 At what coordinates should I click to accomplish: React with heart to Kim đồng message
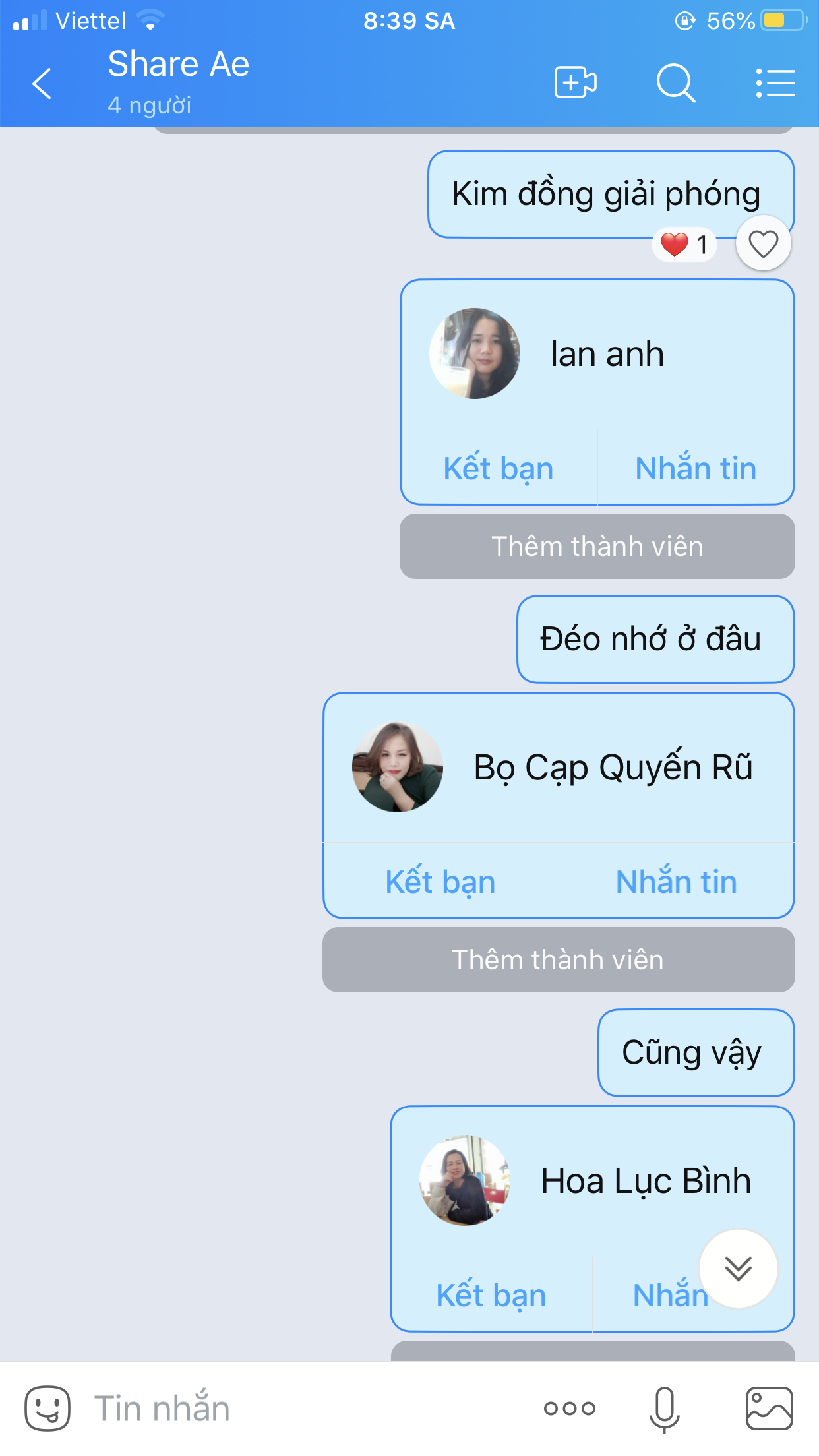(763, 244)
